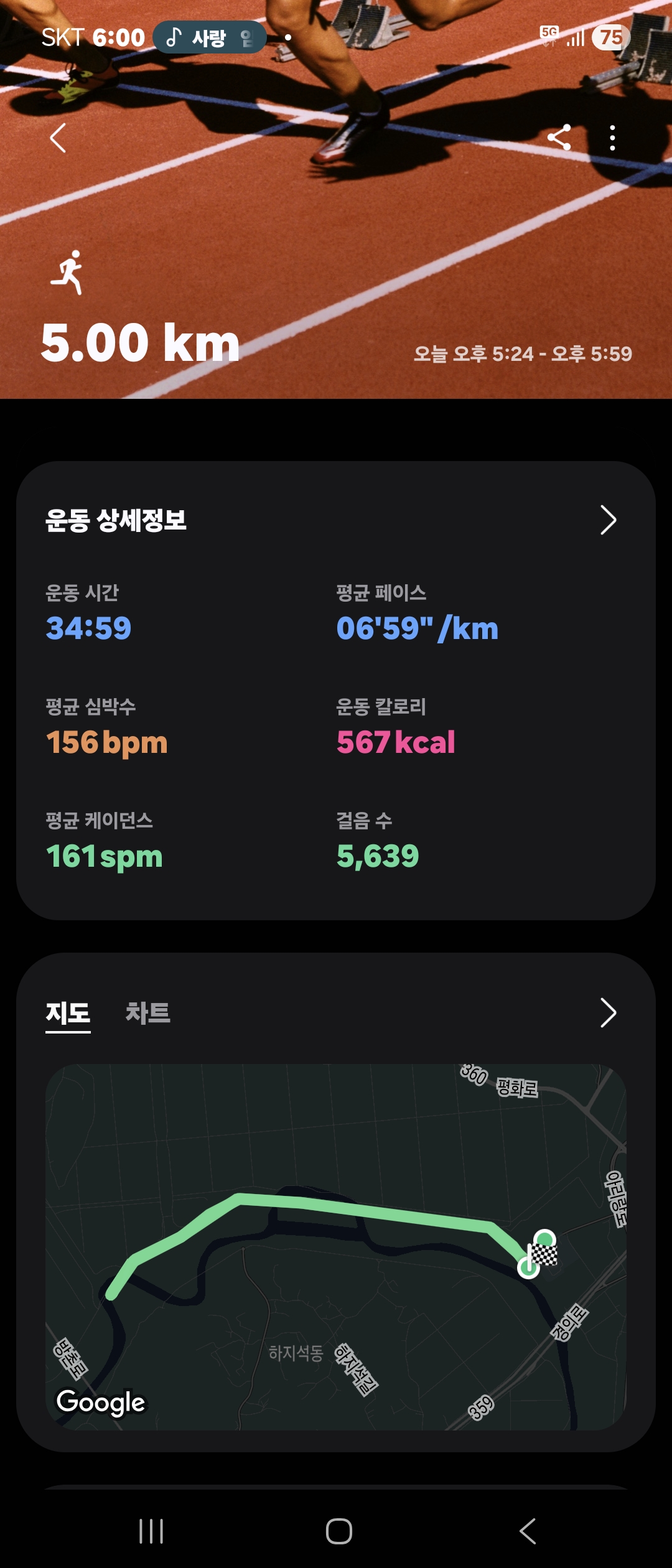Share this 5.00 km running workout

click(x=559, y=138)
